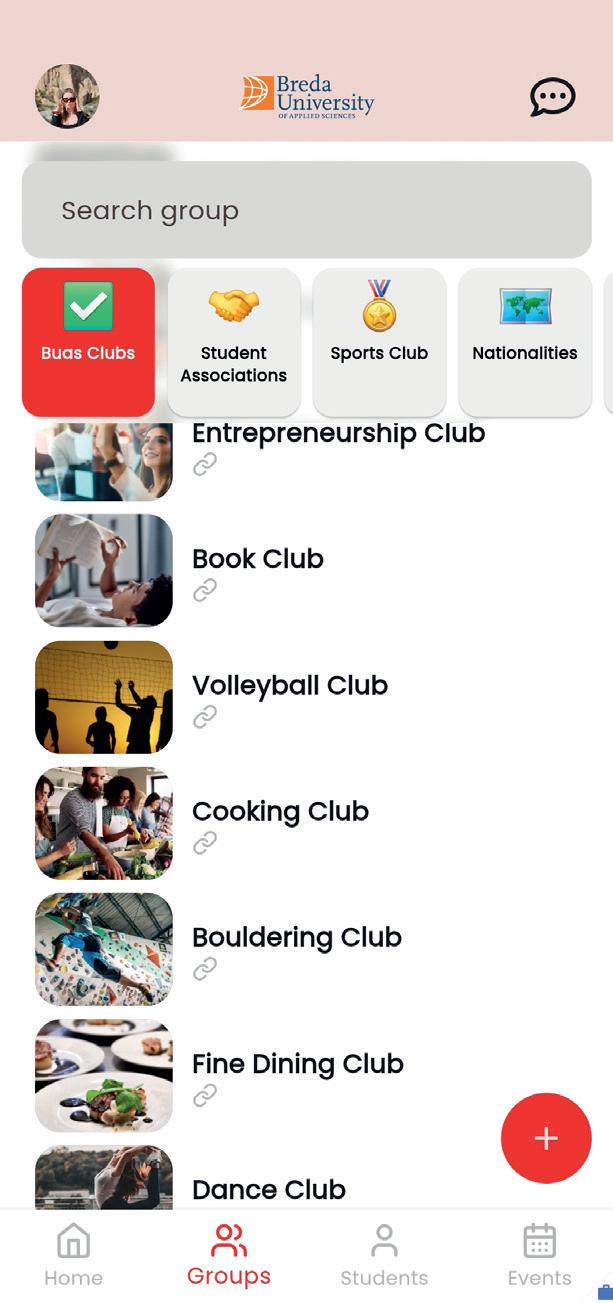
Task: Open the Entrepreneurship Club group
Action: (x=338, y=434)
